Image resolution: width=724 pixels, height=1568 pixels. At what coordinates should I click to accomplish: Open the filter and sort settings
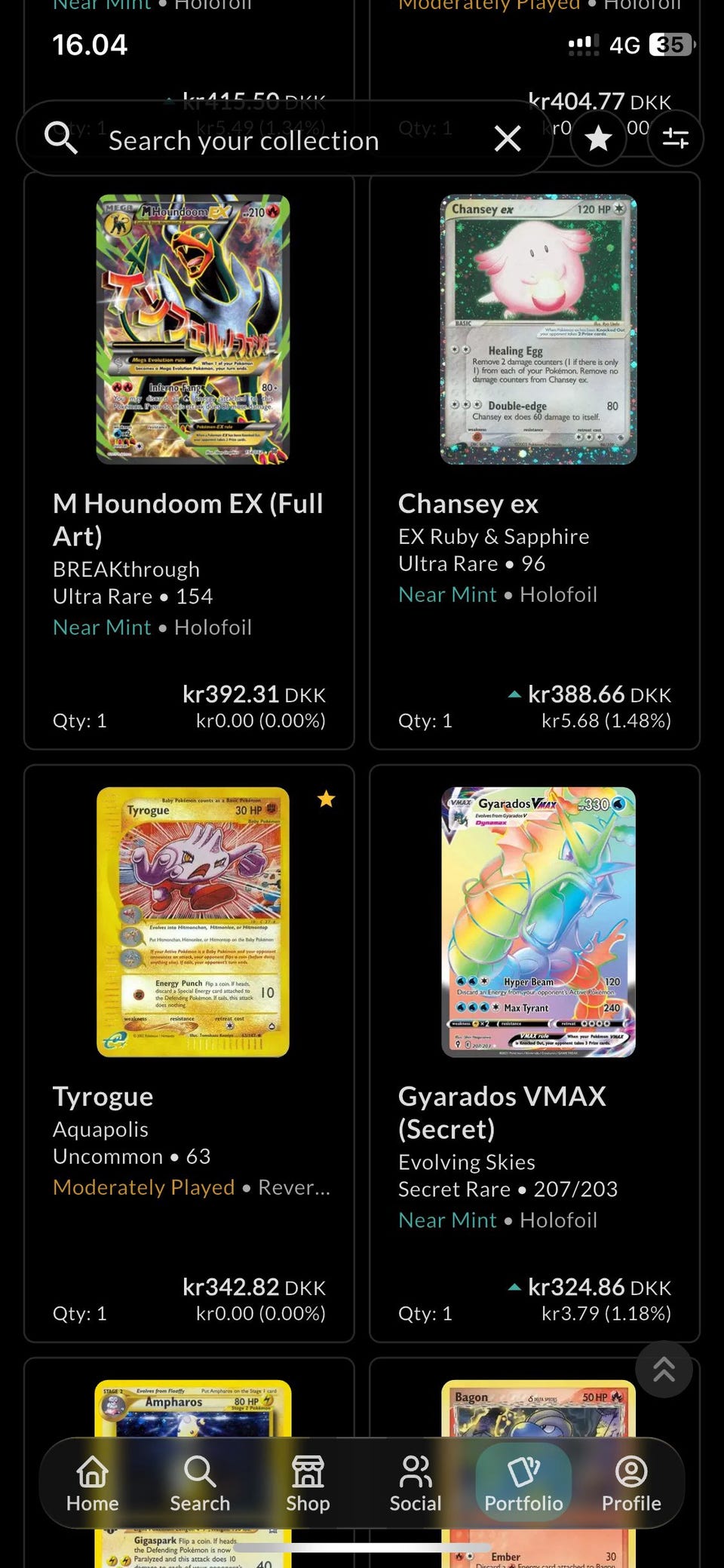pos(676,139)
